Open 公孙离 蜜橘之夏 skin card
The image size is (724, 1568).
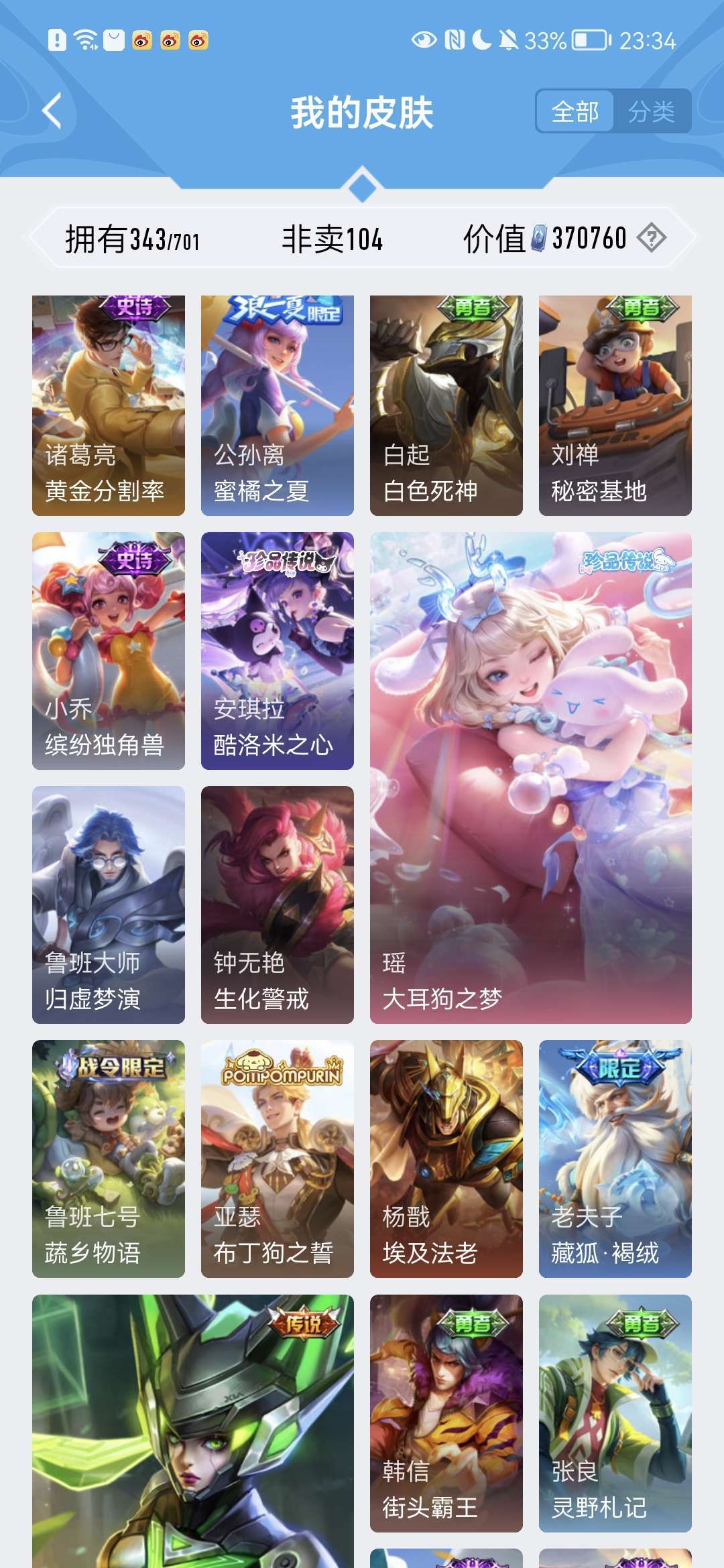(278, 405)
